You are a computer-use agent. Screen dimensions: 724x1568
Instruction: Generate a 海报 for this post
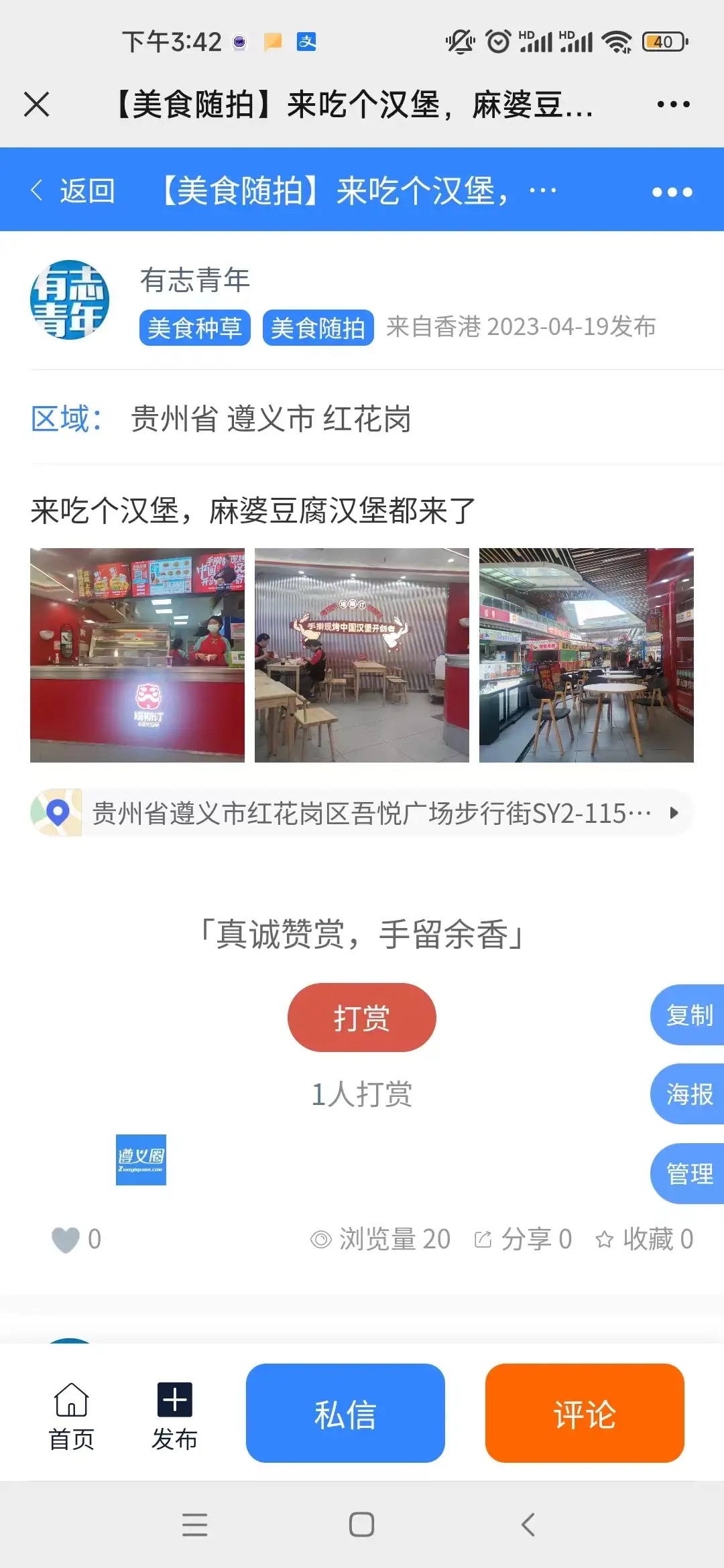tap(688, 1094)
